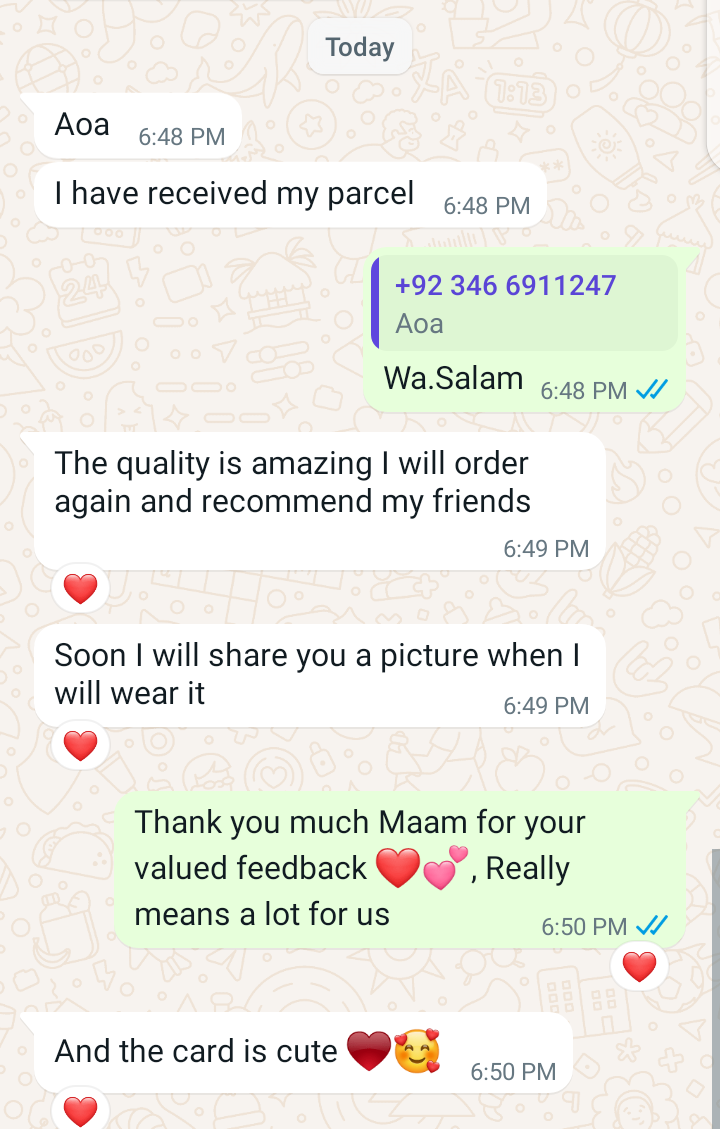The width and height of the screenshot is (720, 1129).
Task: View heart reaction on 'Soon I will share' message
Action: (80, 745)
